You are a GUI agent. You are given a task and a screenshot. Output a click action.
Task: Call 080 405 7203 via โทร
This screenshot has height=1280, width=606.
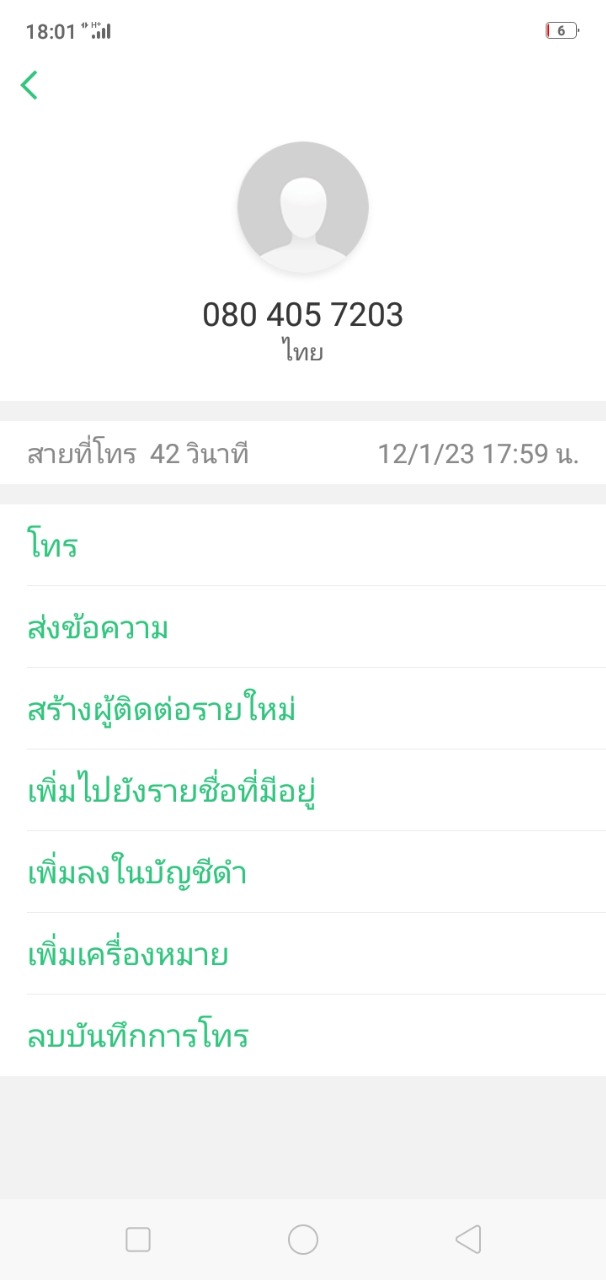pos(53,546)
